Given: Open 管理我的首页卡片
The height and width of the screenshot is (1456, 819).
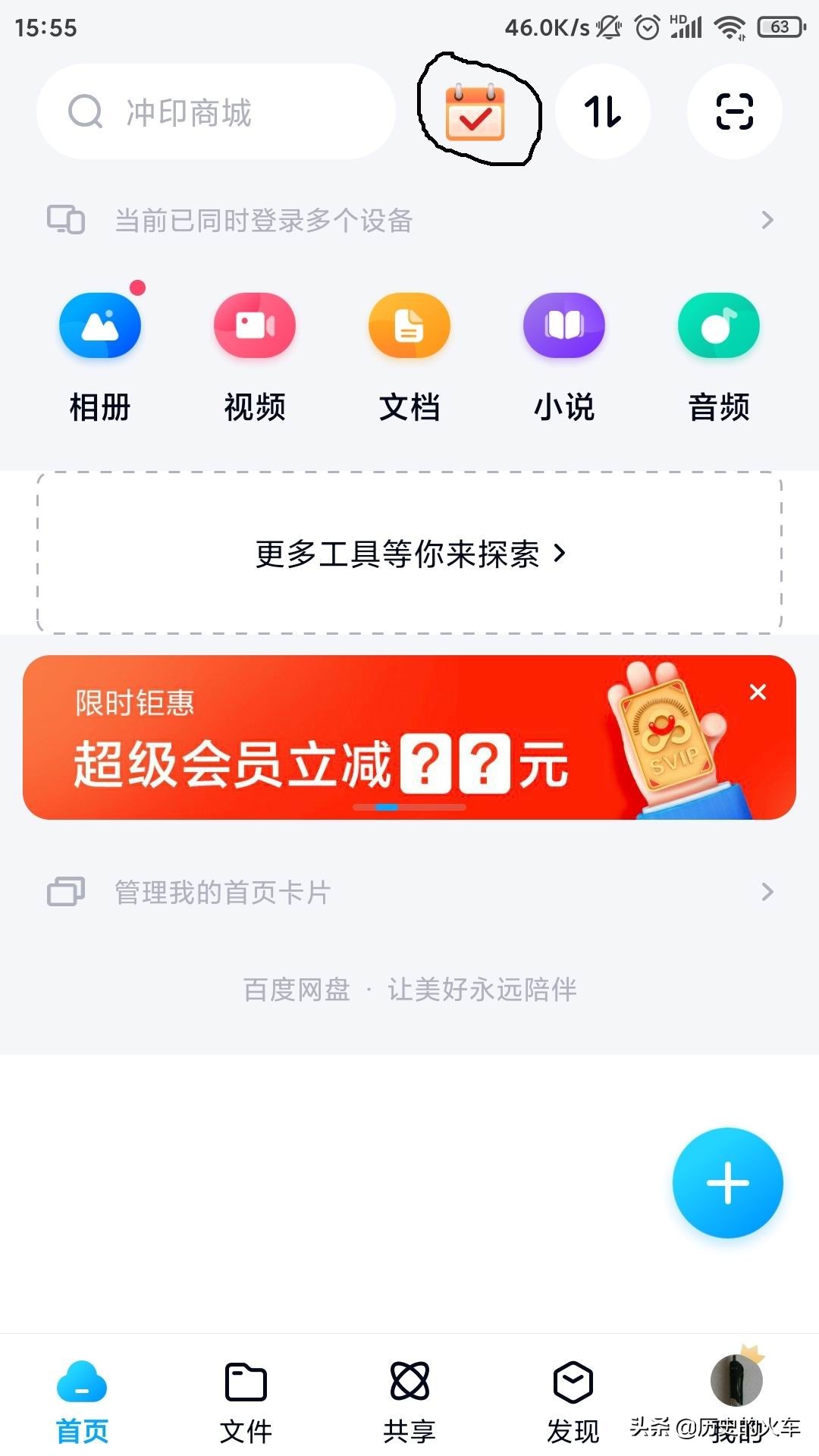Looking at the screenshot, I should tap(409, 893).
